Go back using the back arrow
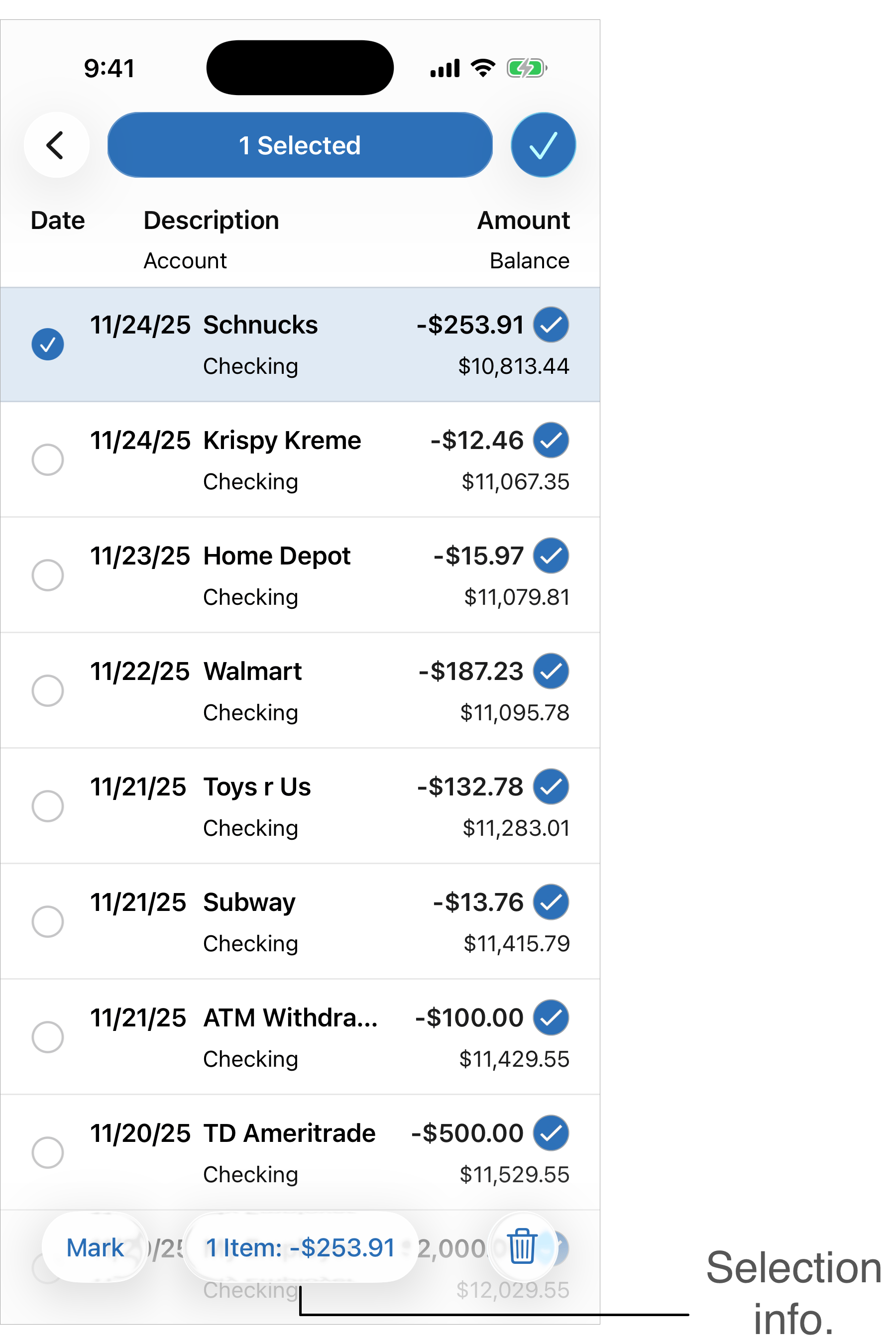This screenshot has width=896, height=1344. coord(56,145)
